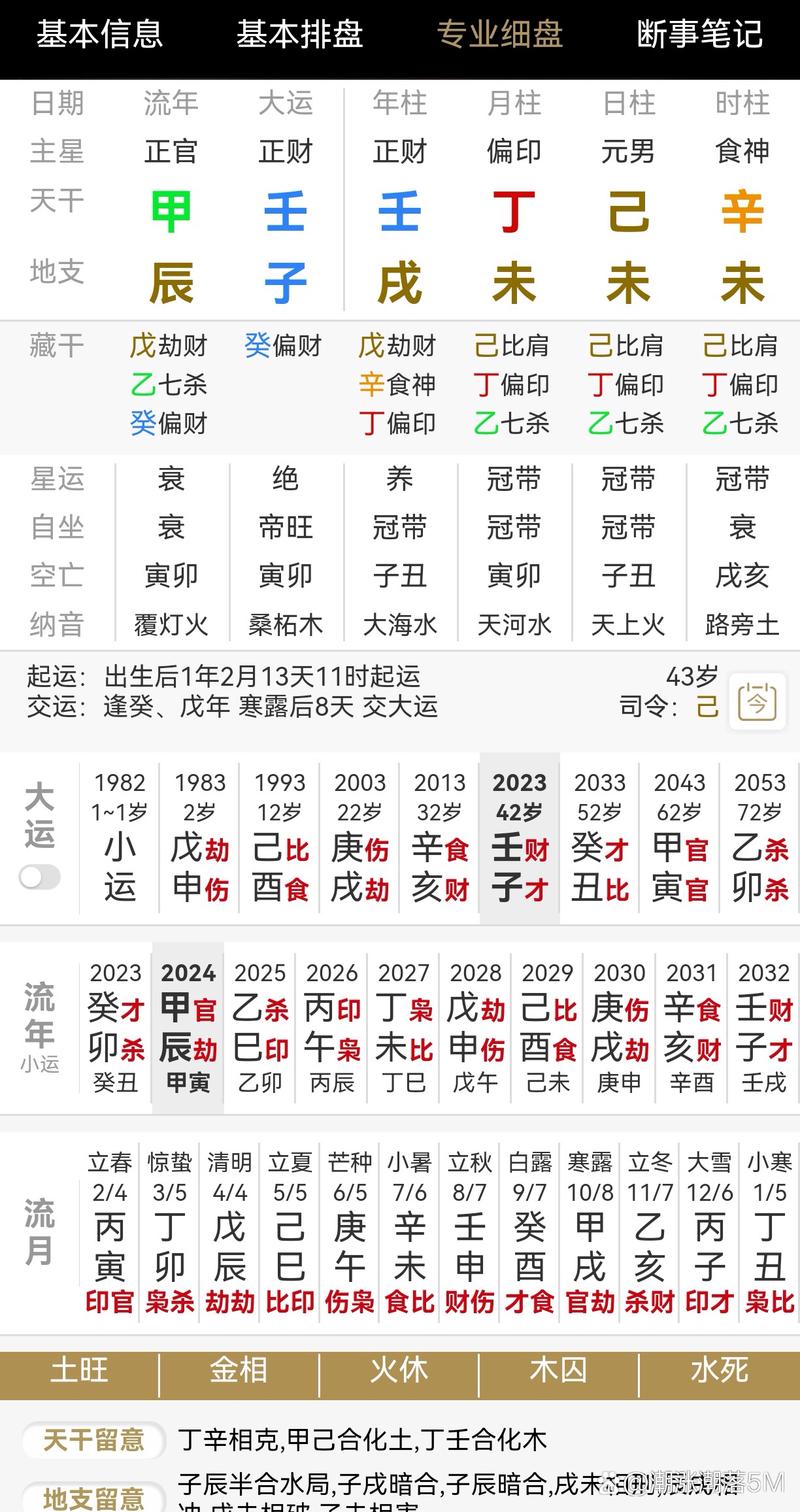Select the 立春 丙寅 流月 column
Viewport: 800px width, 1512px height.
click(x=110, y=1232)
